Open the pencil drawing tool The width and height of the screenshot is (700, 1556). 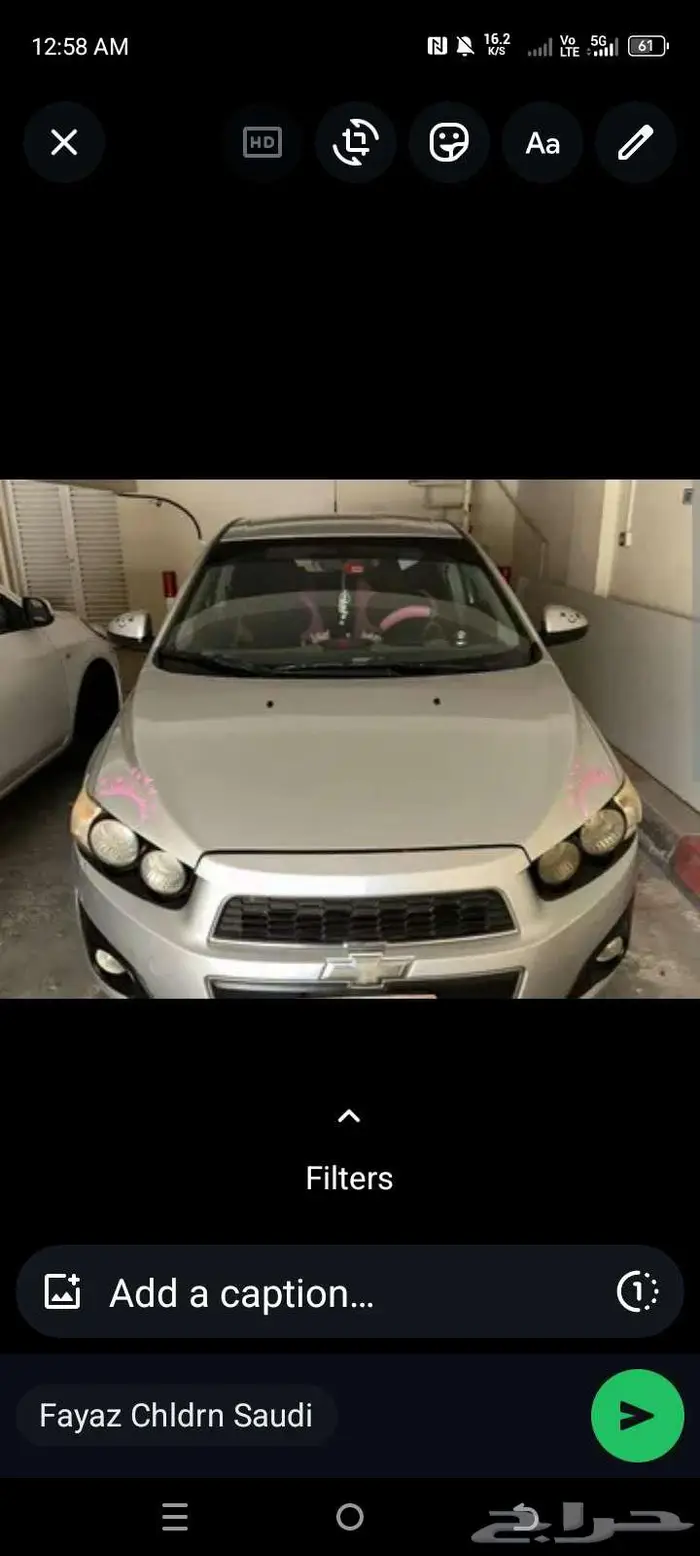635,143
